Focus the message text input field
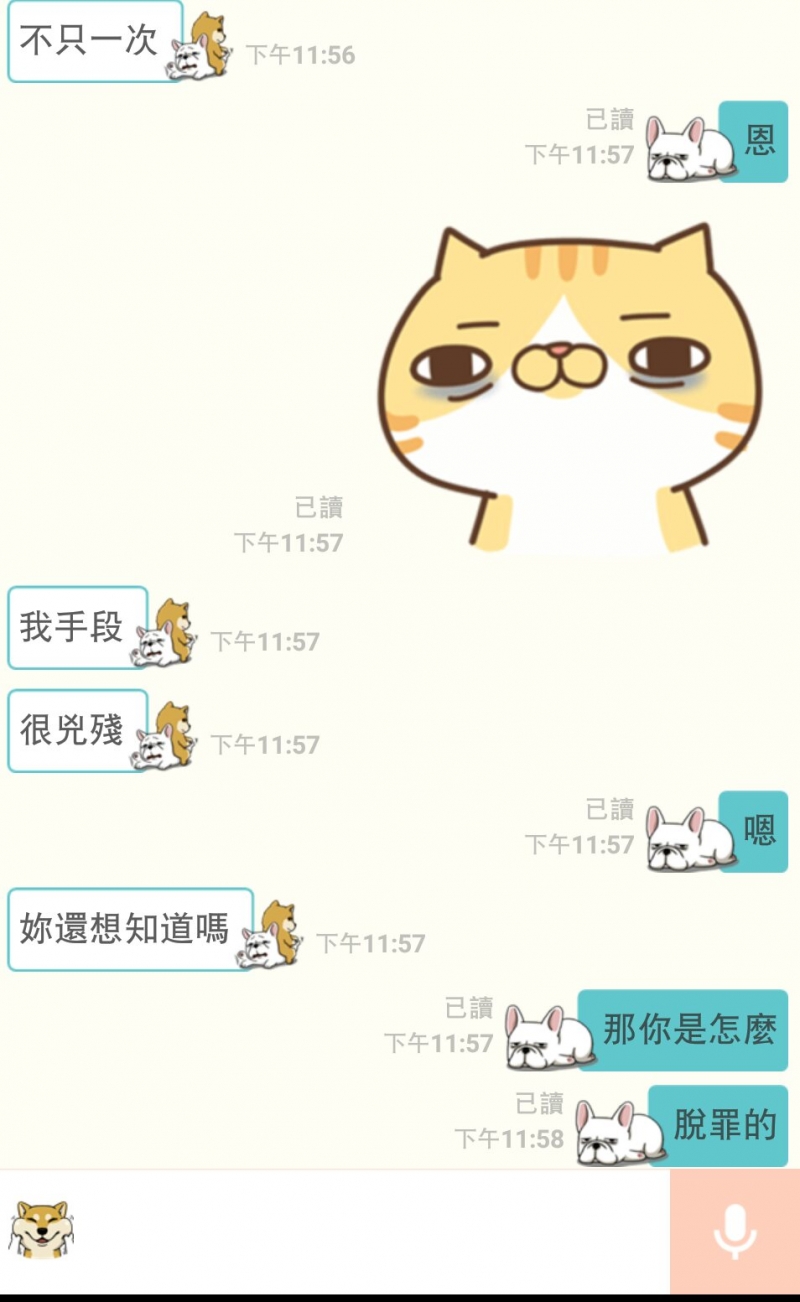The image size is (800, 1302). point(370,1232)
